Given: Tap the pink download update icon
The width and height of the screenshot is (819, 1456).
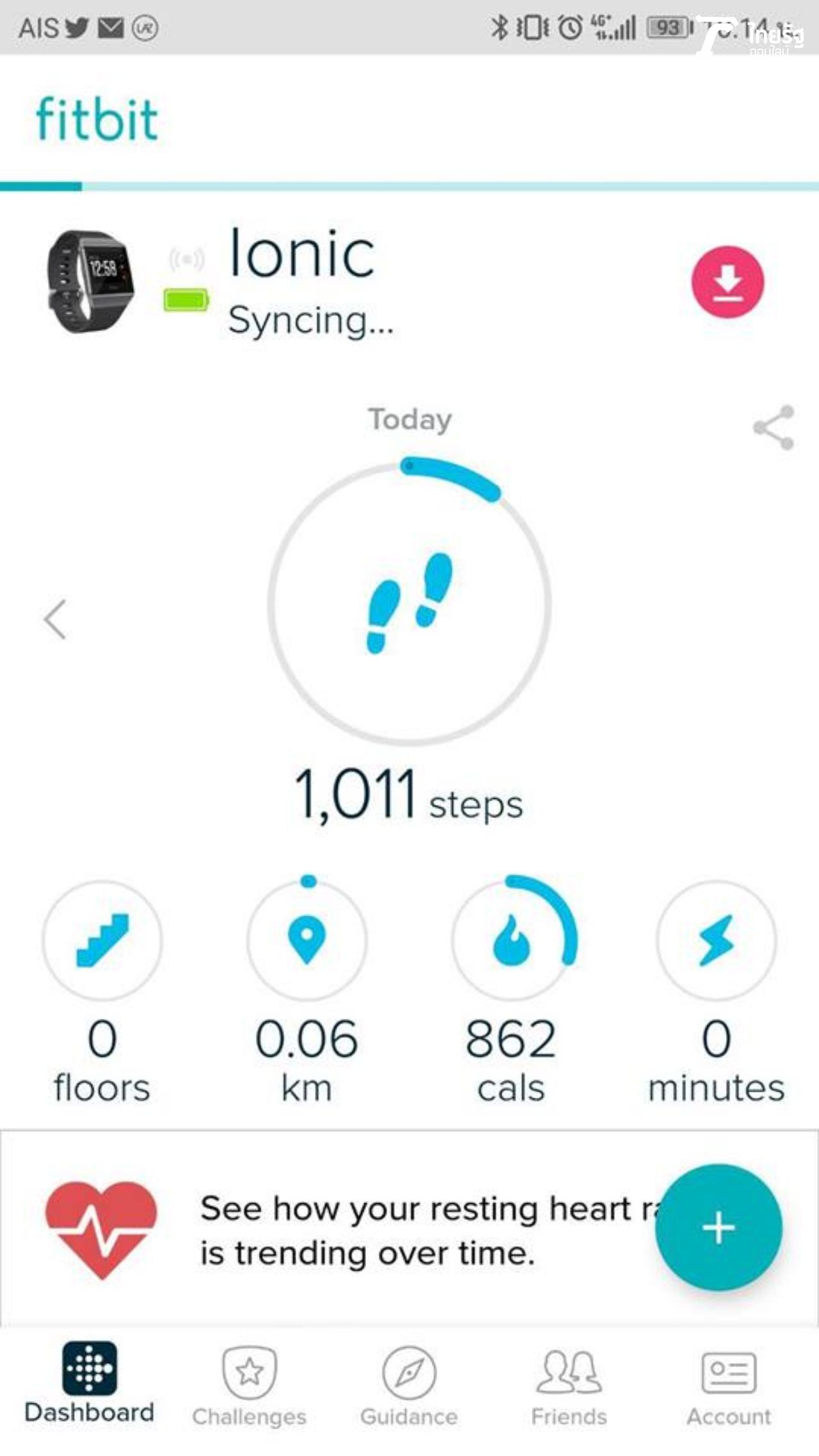Looking at the screenshot, I should click(727, 282).
